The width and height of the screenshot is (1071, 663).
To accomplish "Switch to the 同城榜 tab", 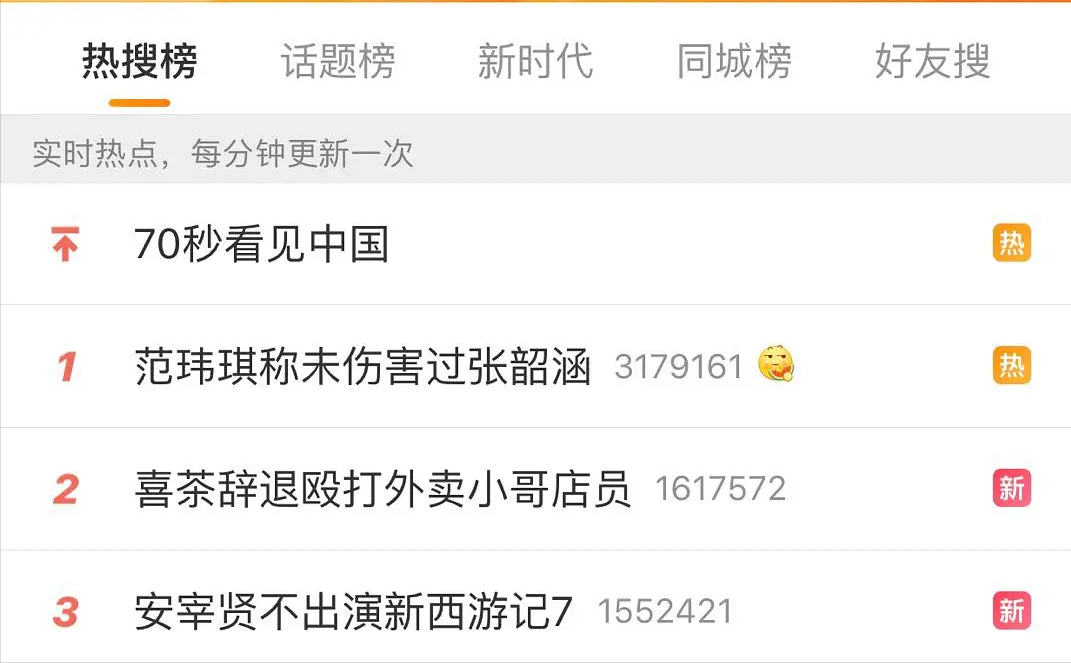I will point(734,61).
